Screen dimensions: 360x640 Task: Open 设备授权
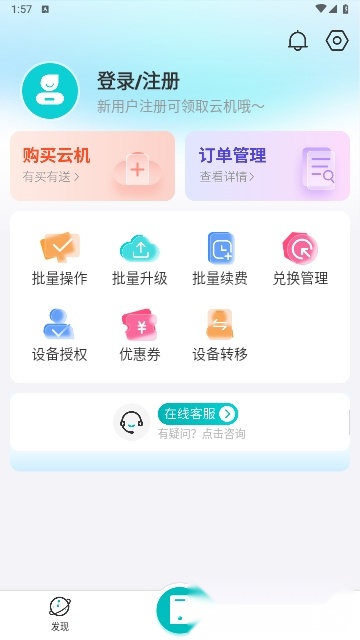click(x=60, y=335)
